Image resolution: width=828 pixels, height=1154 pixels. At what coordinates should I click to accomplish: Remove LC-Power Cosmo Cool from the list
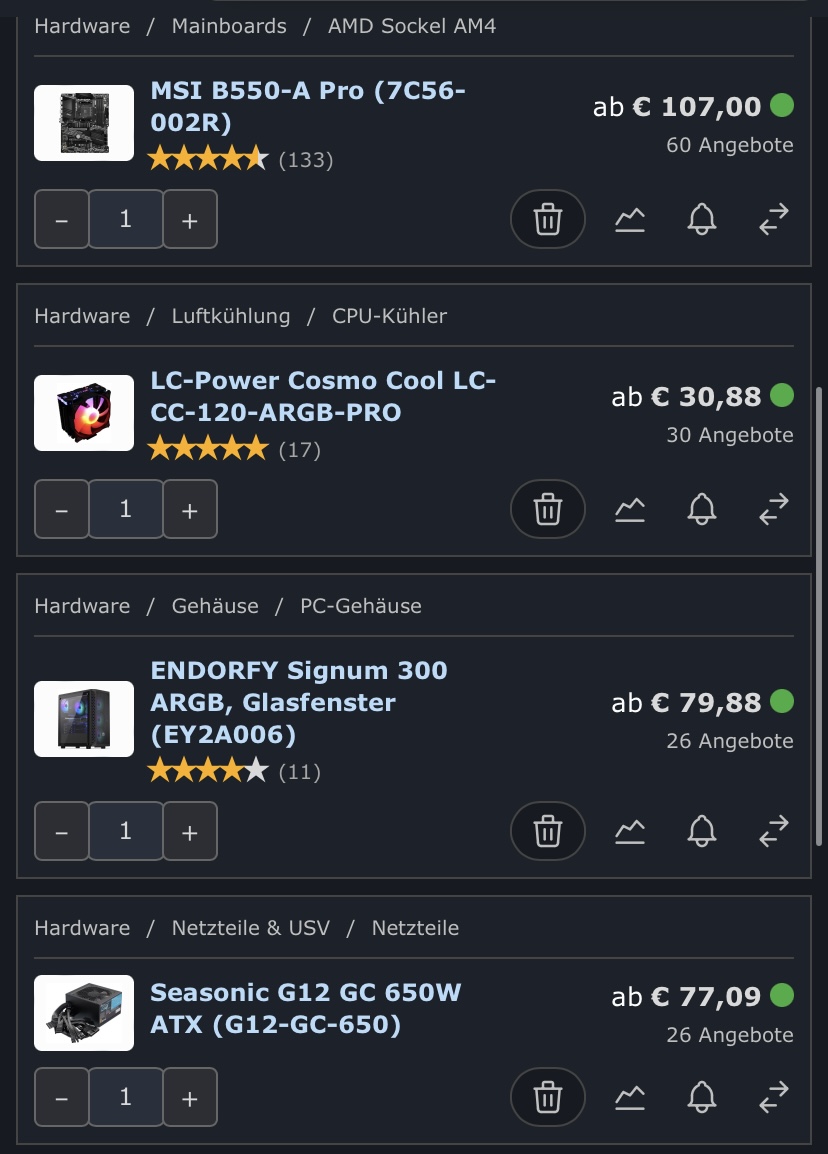coord(547,509)
